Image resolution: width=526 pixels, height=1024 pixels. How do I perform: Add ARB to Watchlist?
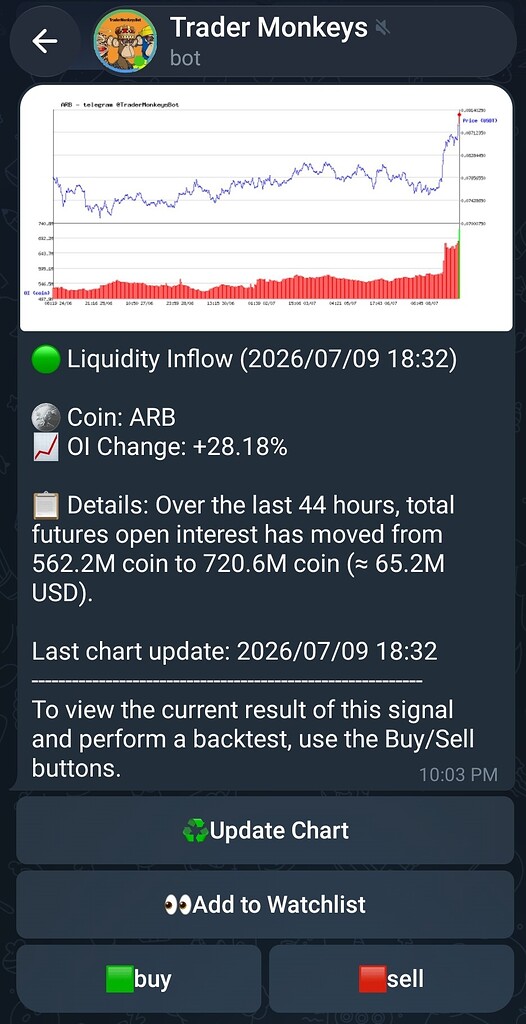pos(265,904)
